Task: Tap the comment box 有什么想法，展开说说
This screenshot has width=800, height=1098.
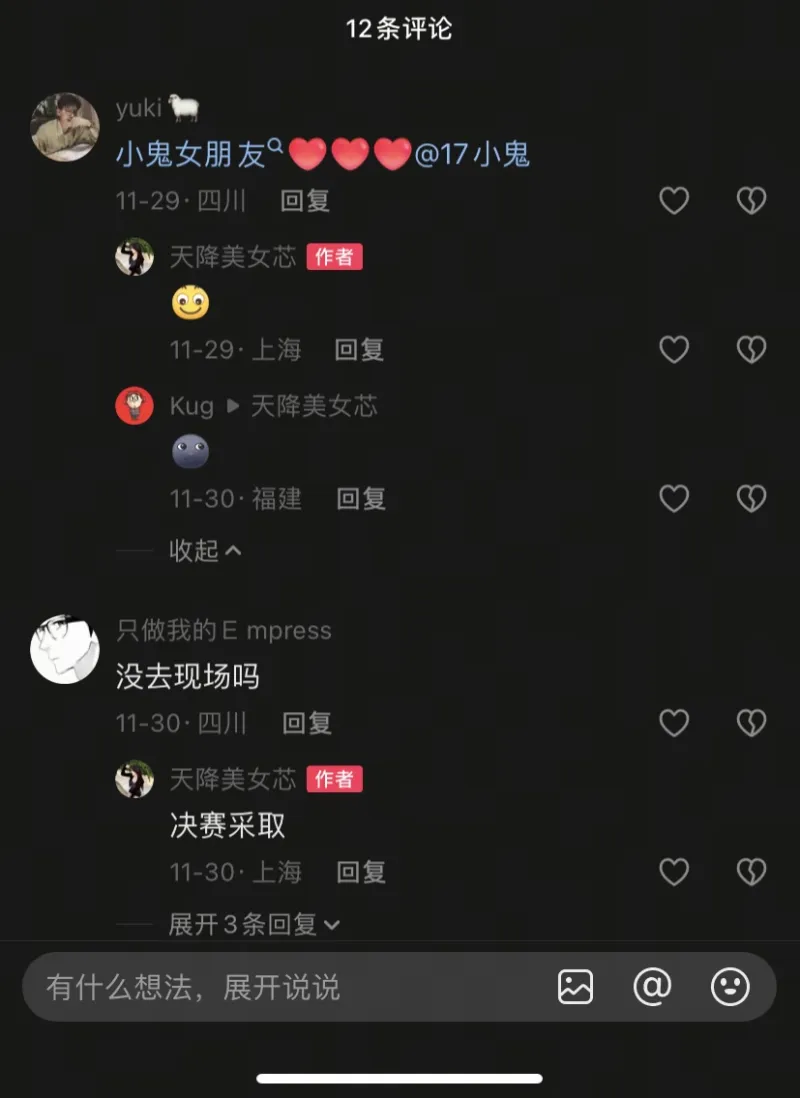Action: pos(280,987)
